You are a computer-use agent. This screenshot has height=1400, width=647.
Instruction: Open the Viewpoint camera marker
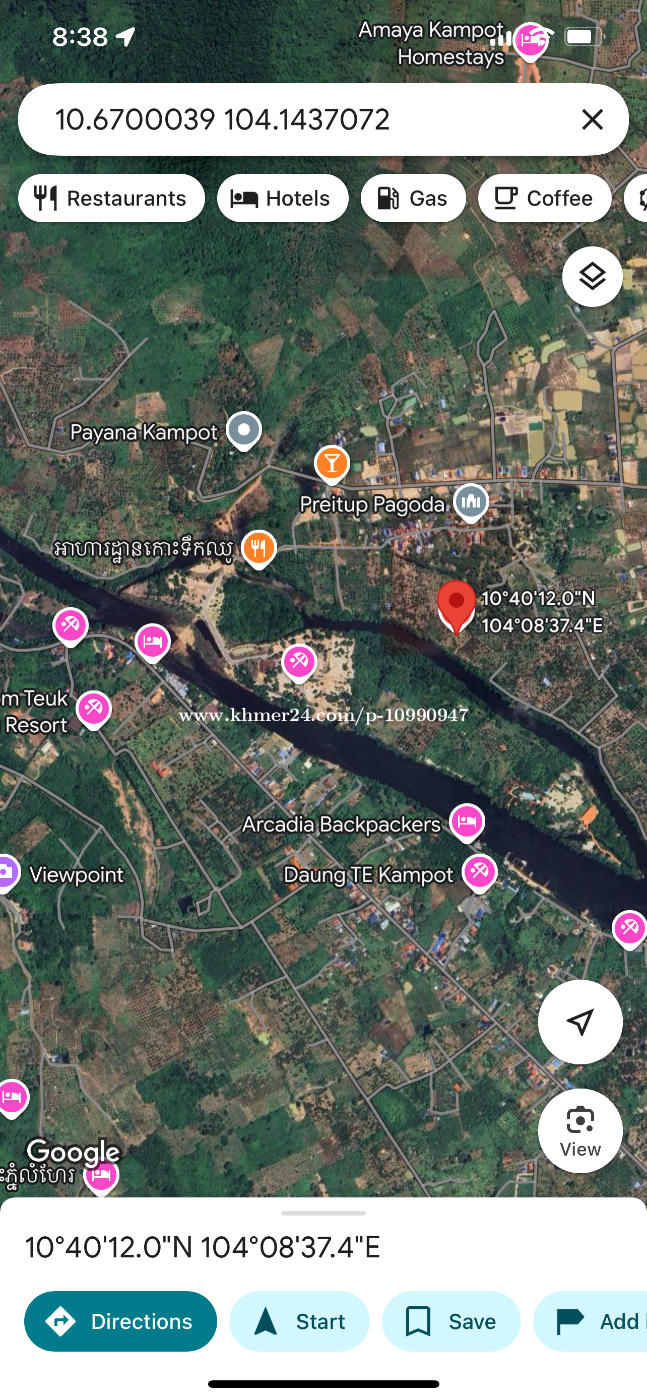[x=6, y=872]
